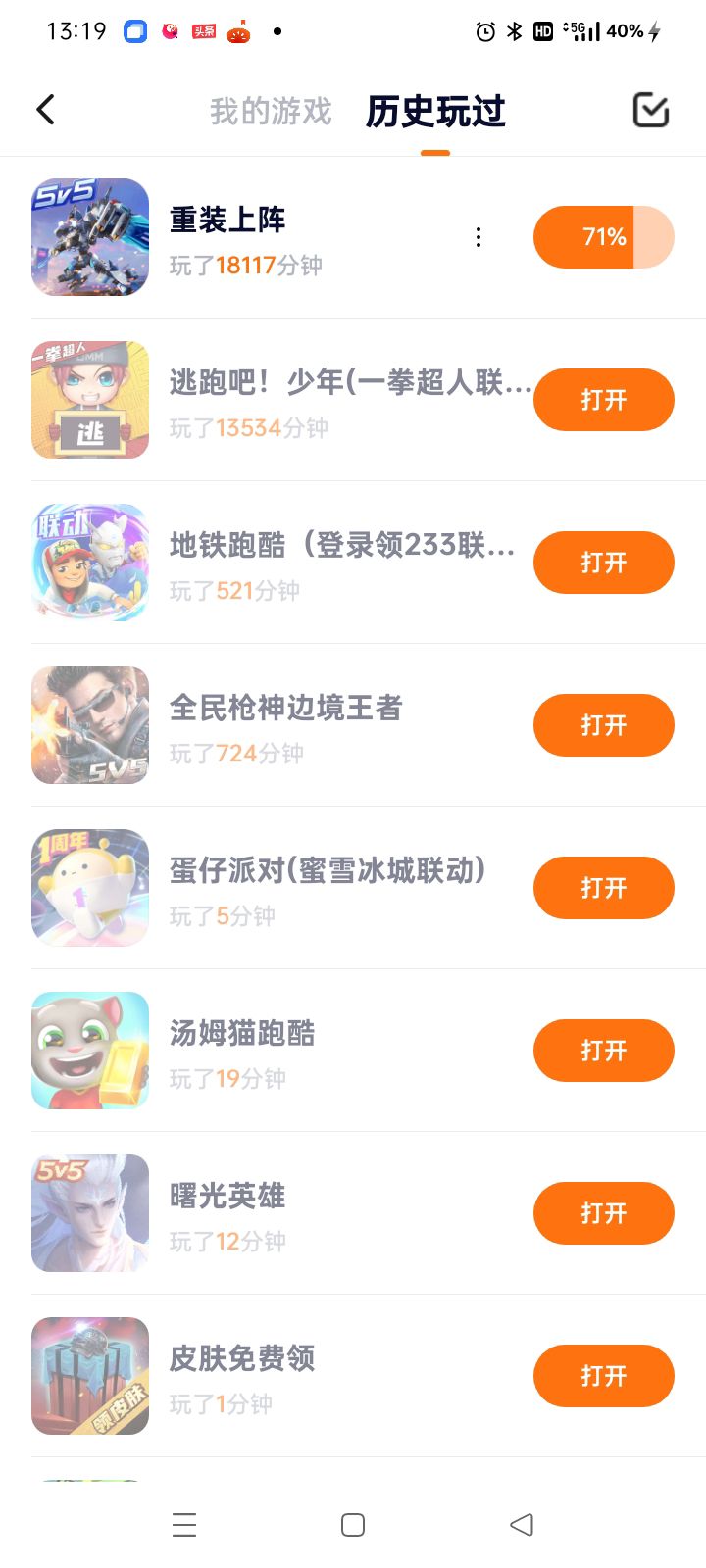Tap the 汤姆猫跑酷 game icon

pos(90,1051)
